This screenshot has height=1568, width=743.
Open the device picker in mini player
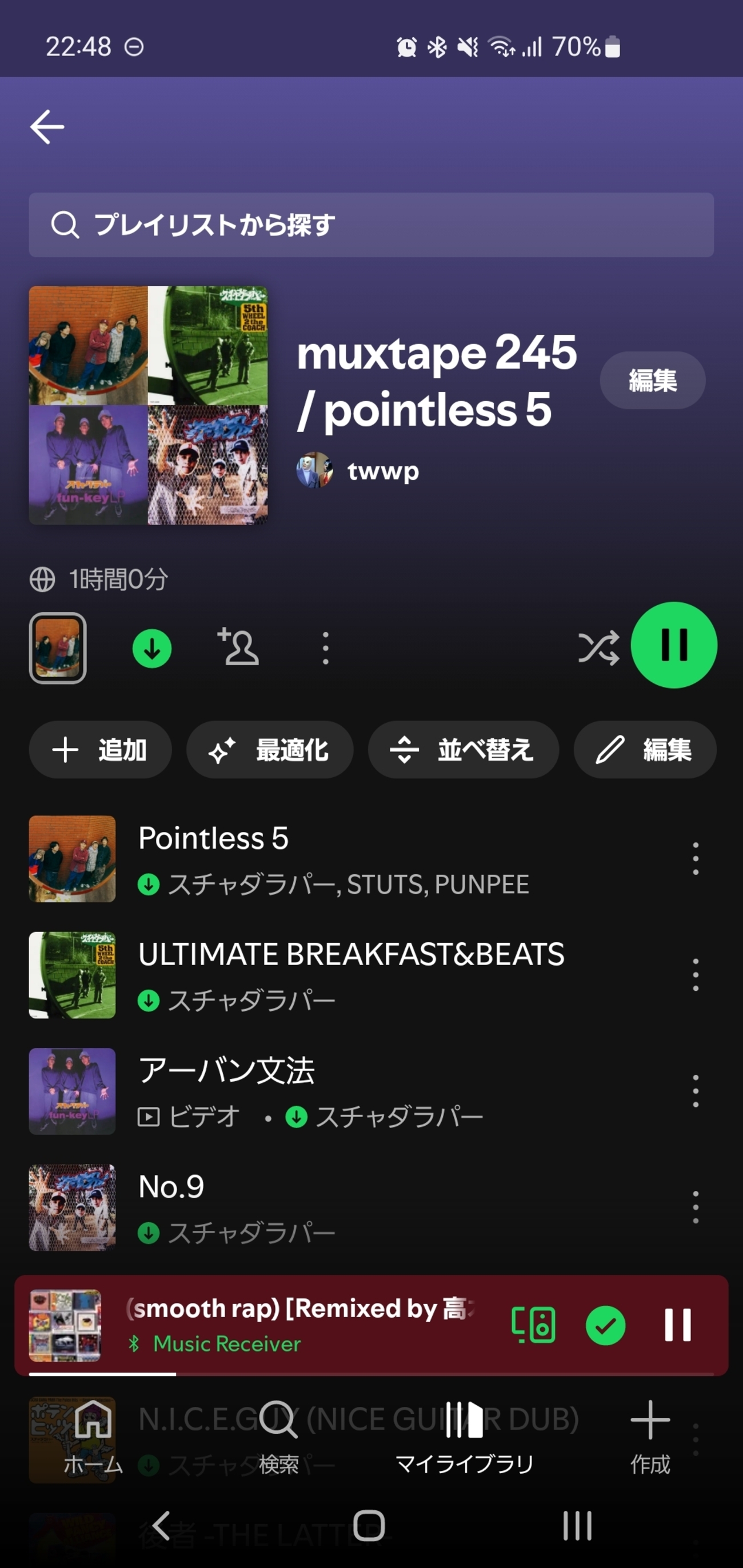click(533, 1325)
